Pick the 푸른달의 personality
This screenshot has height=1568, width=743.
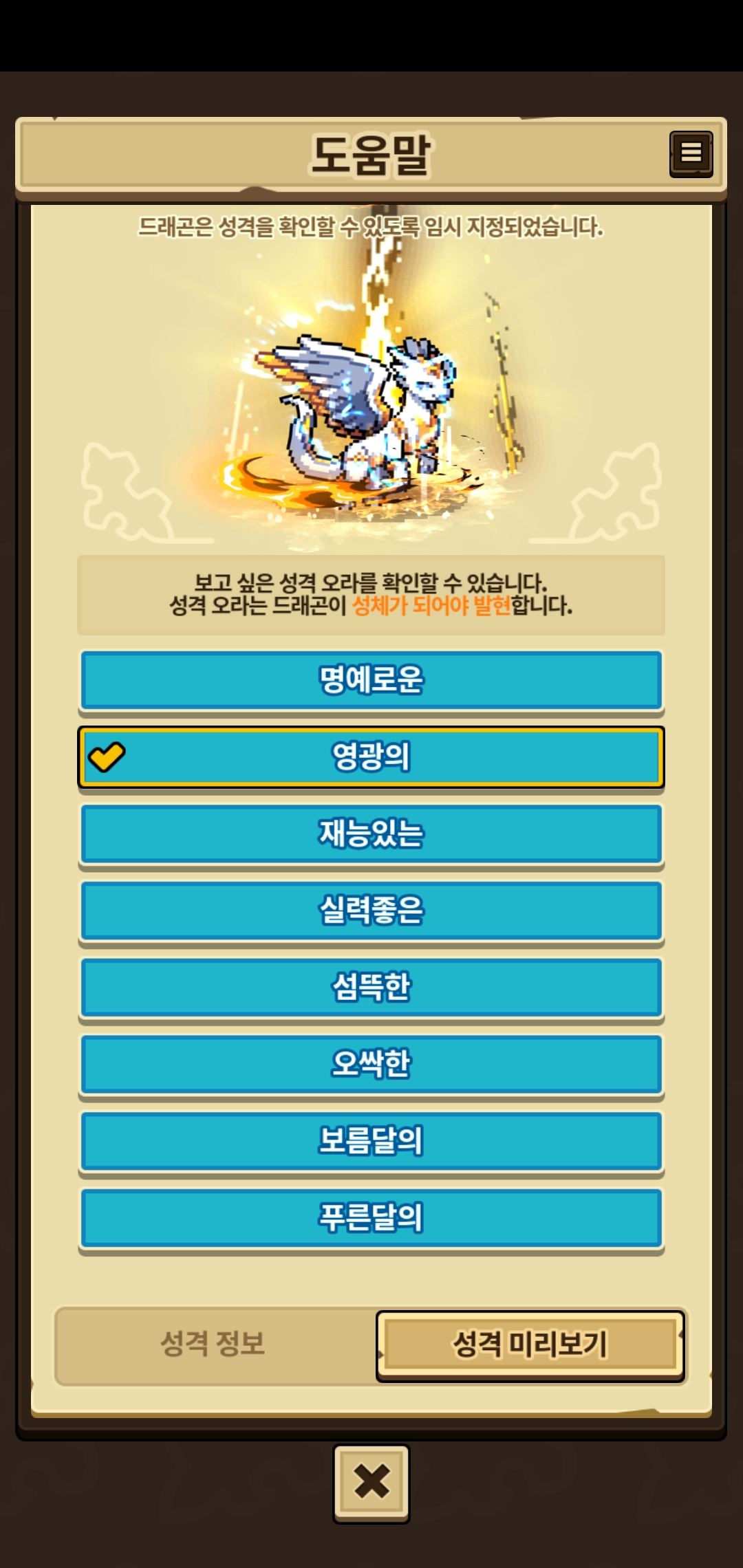pos(371,1217)
